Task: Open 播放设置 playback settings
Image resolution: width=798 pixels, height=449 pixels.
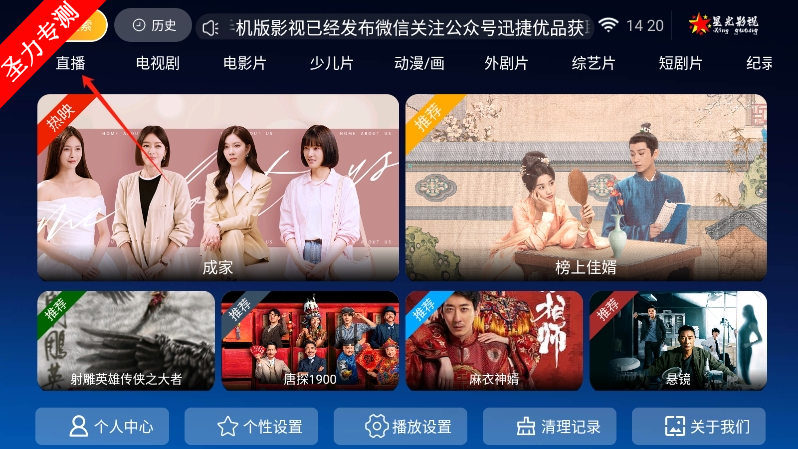Action: 400,426
